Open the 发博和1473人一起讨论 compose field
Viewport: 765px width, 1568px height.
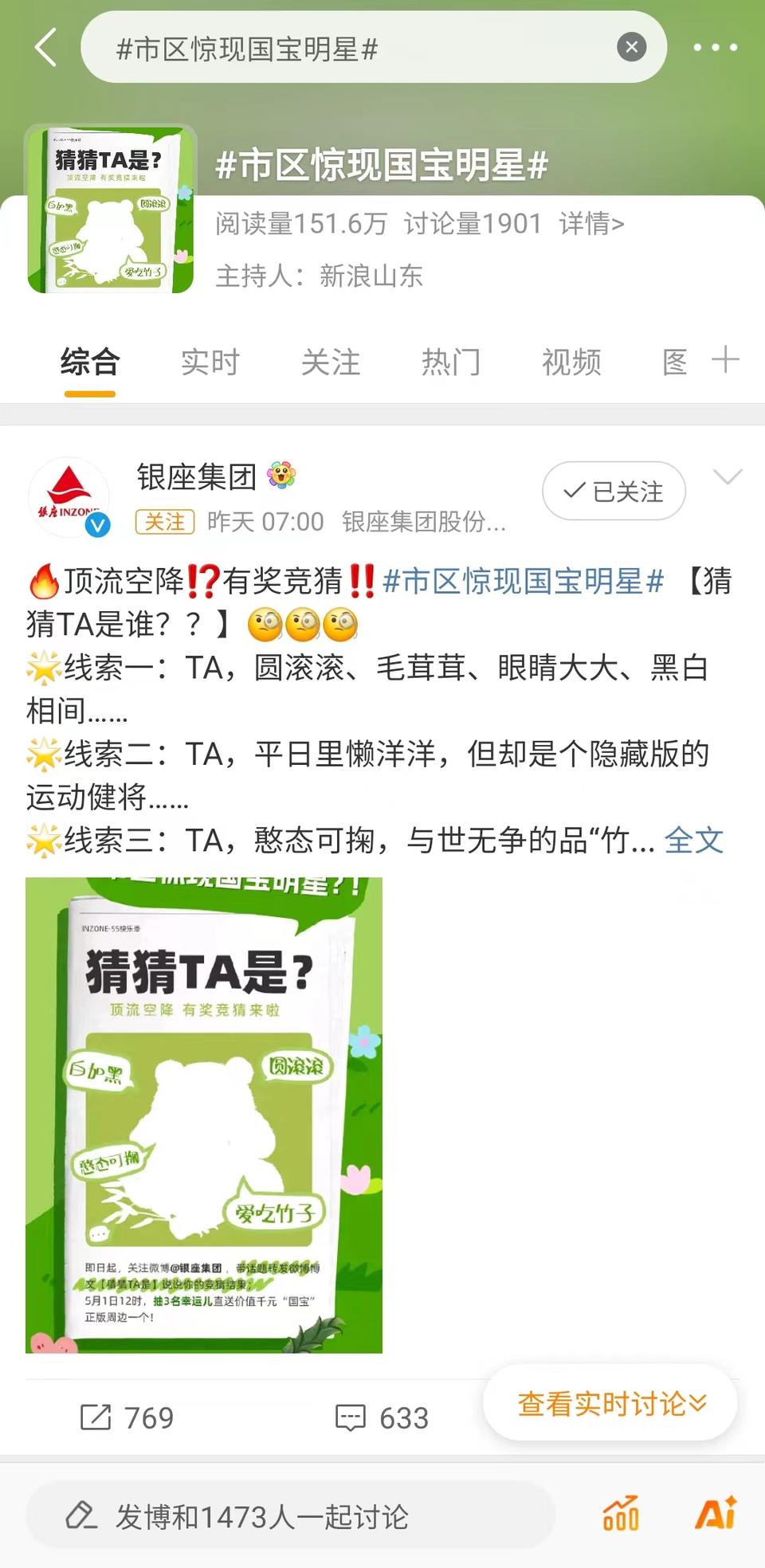pos(291,1516)
